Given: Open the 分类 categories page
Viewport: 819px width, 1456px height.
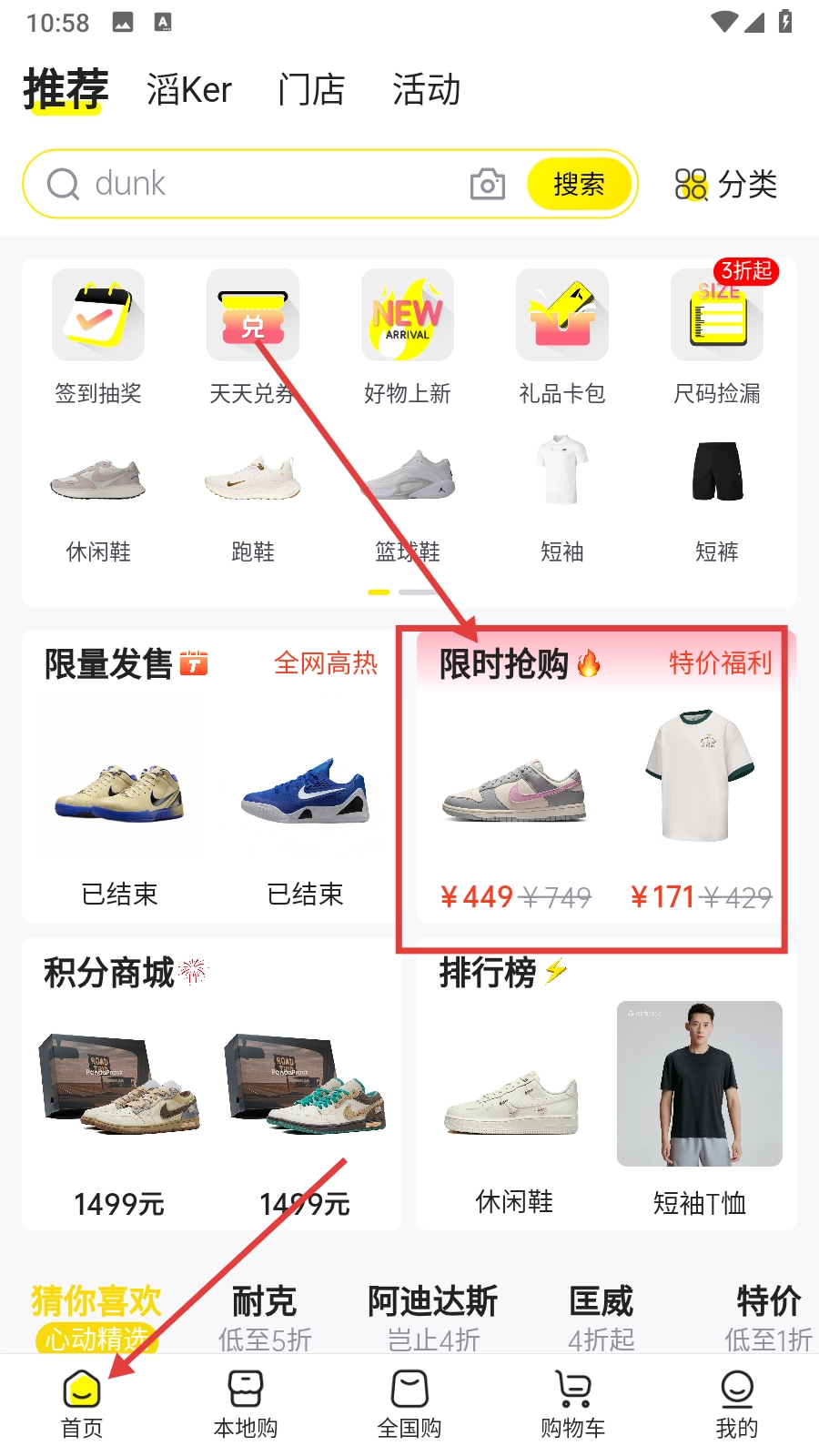Looking at the screenshot, I should point(726,184).
